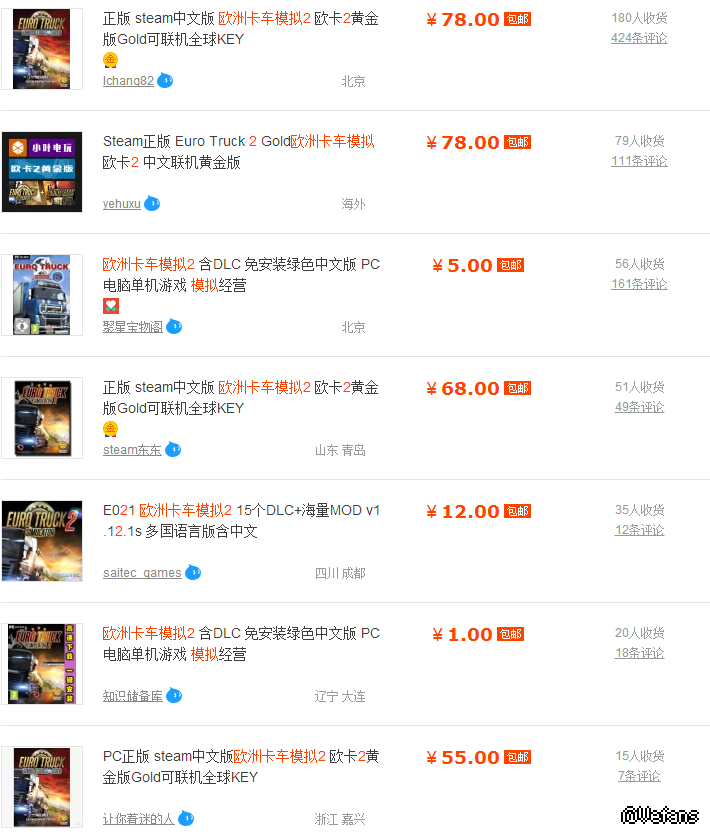This screenshot has height=836, width=710.
Task: View the 424条评论 reviews
Action: click(x=639, y=38)
